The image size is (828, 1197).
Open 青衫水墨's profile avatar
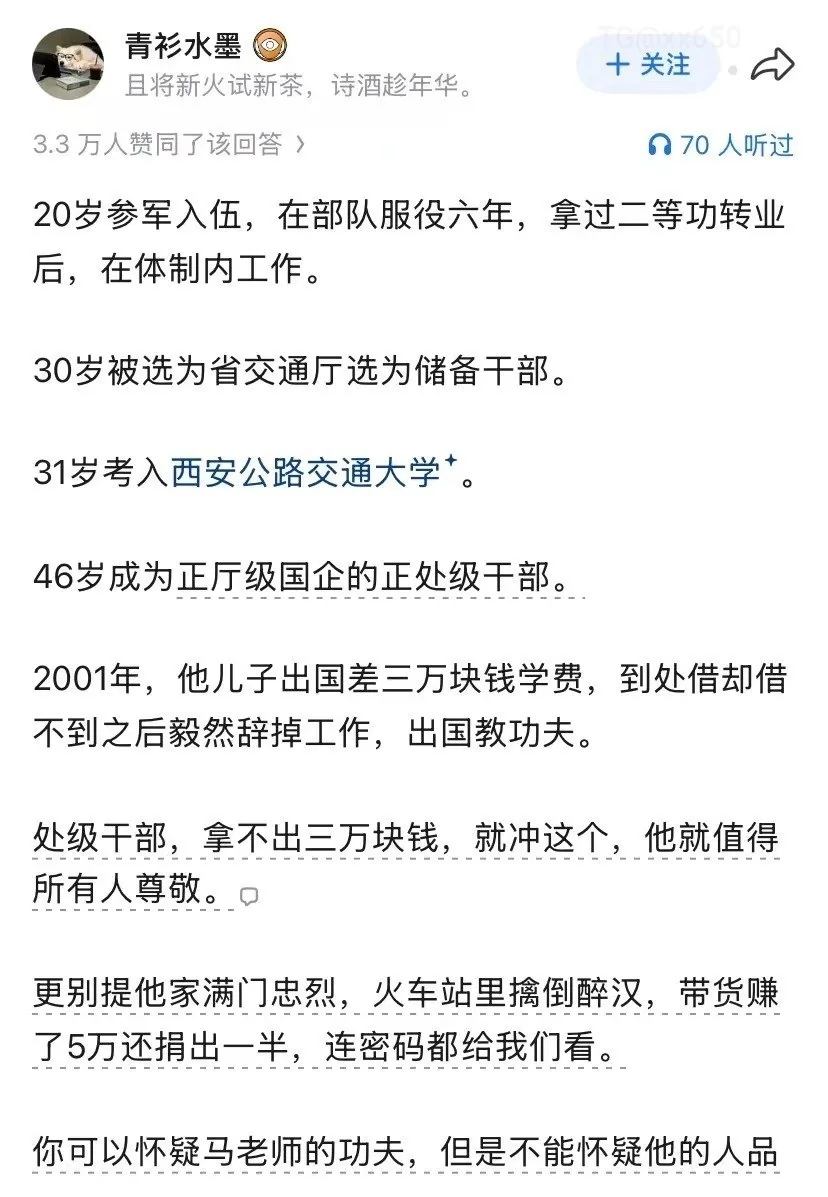coord(68,64)
